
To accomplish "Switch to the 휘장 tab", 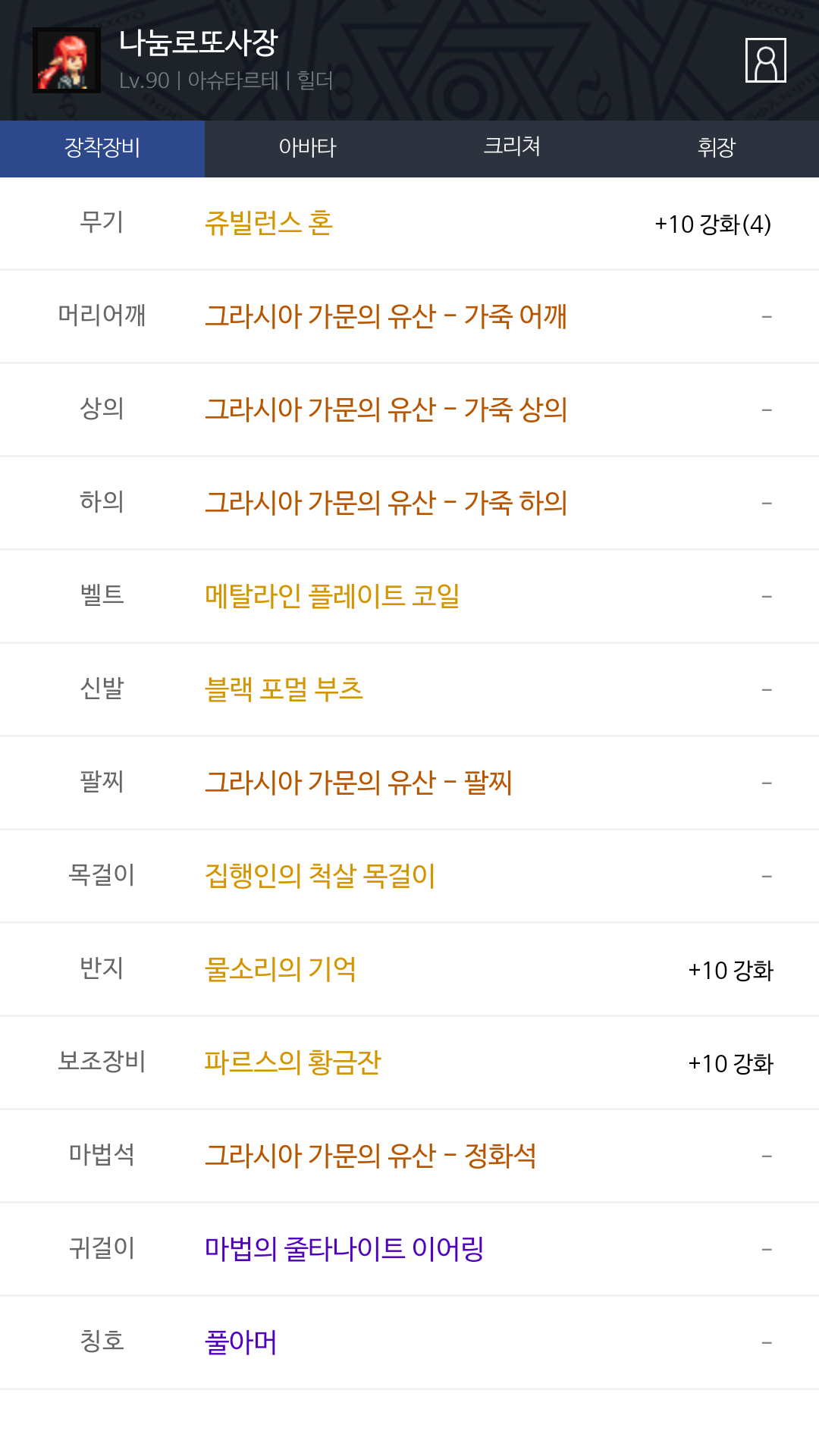I will tap(717, 149).
